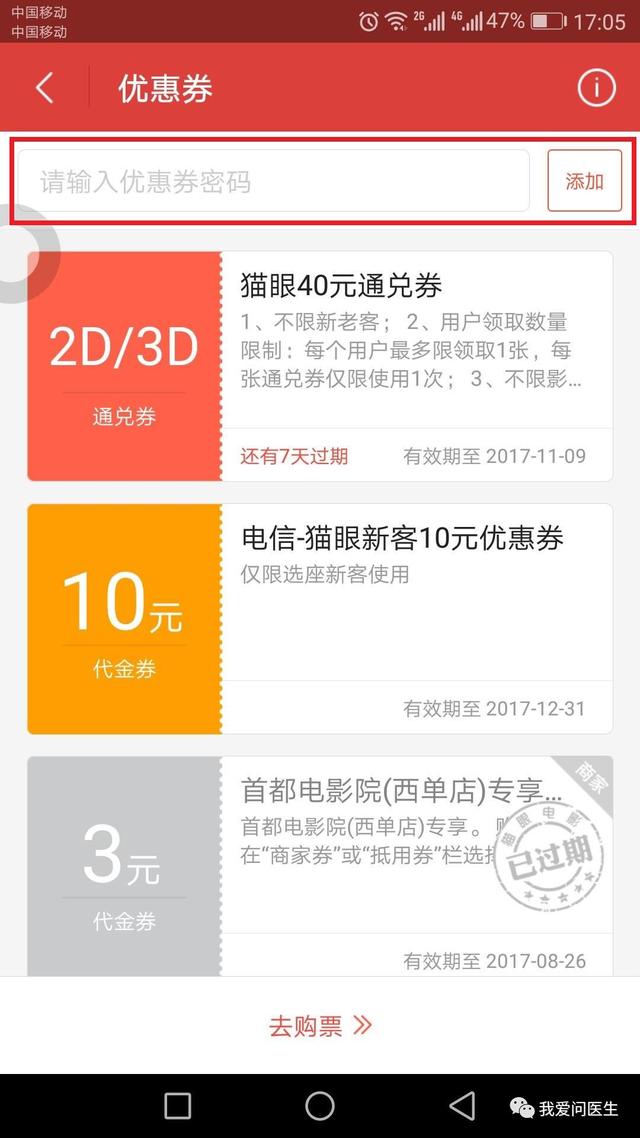View the expired 首都电影院(西单店) coupon
Image resolution: width=640 pixels, height=1138 pixels.
coord(320,866)
